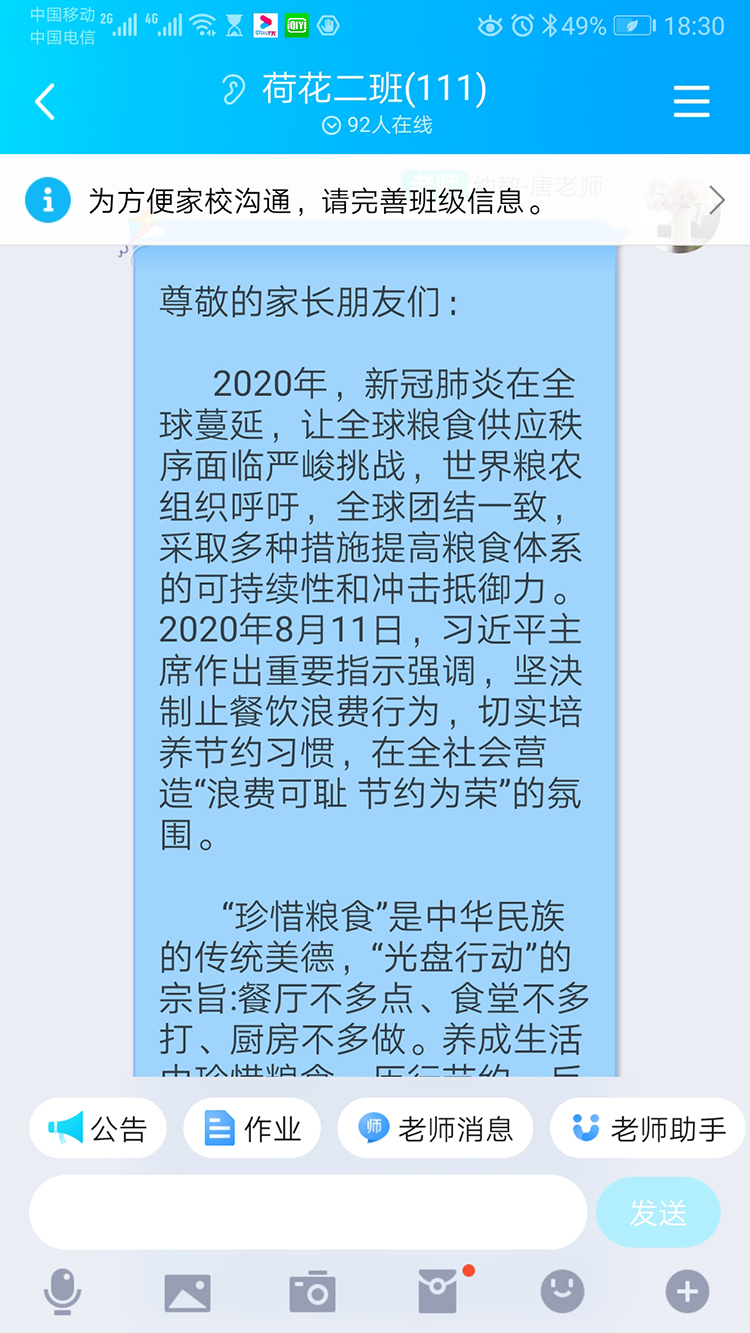Screen dimensions: 750x1333
Task: Open the 完善班级信息 banner
Action: (375, 200)
